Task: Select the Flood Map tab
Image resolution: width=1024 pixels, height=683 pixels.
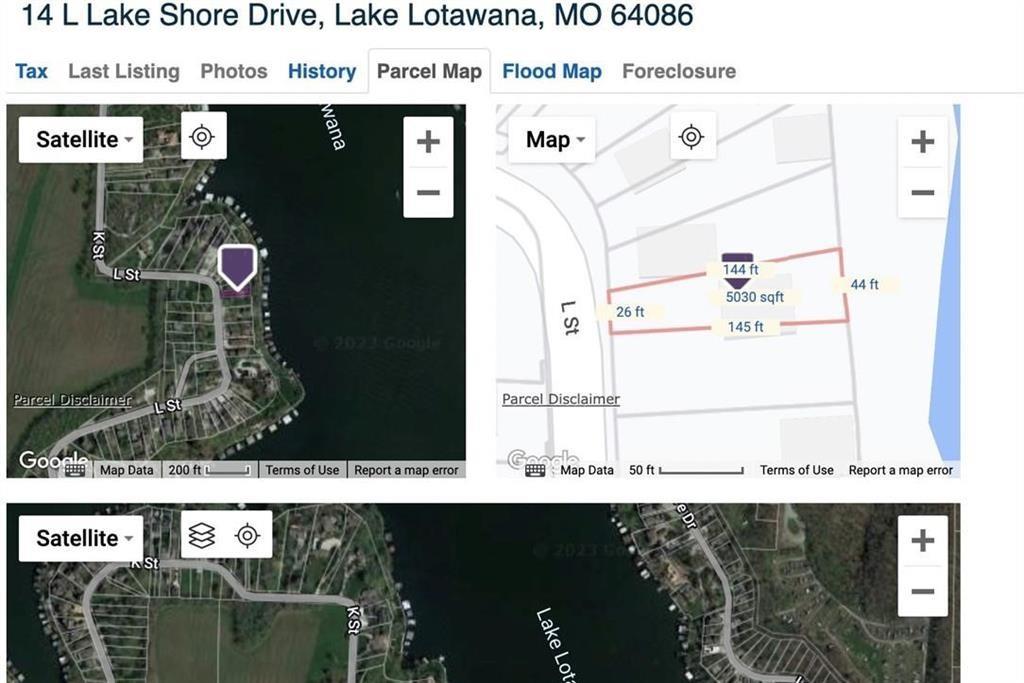Action: (551, 71)
